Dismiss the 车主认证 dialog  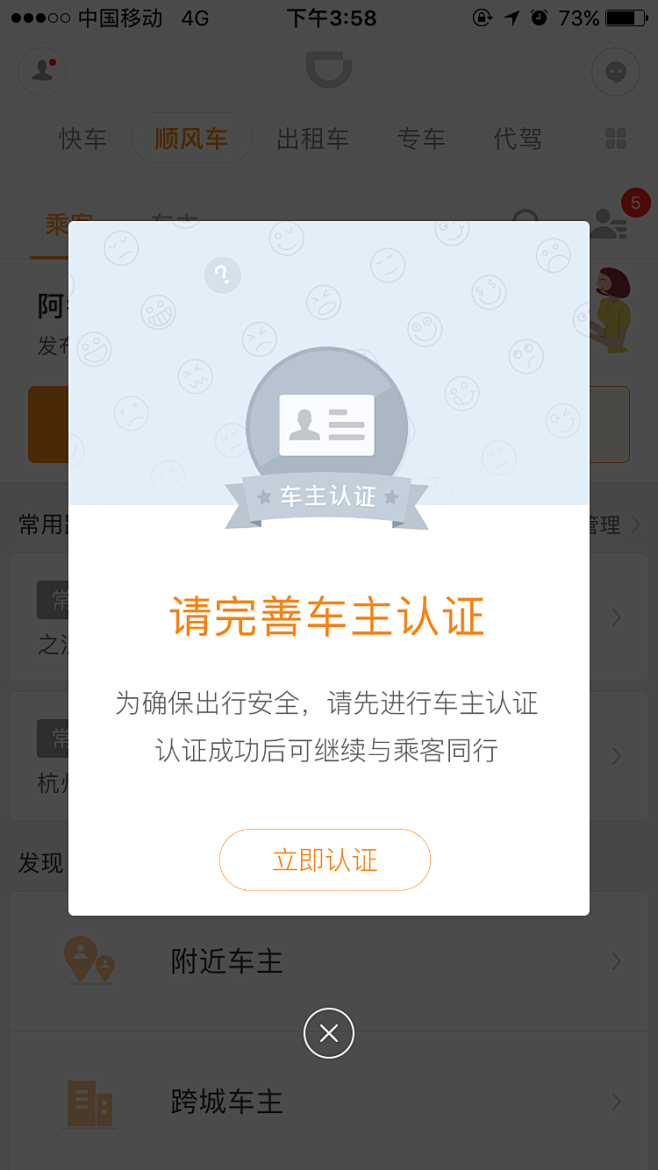pos(329,1033)
